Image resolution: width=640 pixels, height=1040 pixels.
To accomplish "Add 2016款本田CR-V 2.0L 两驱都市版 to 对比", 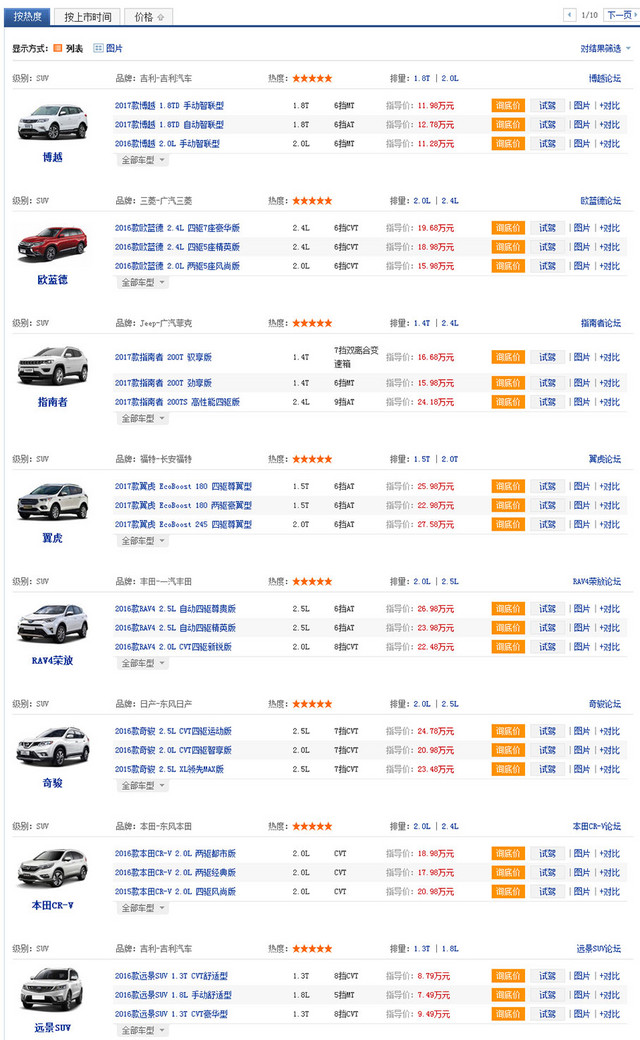I will pyautogui.click(x=608, y=854).
